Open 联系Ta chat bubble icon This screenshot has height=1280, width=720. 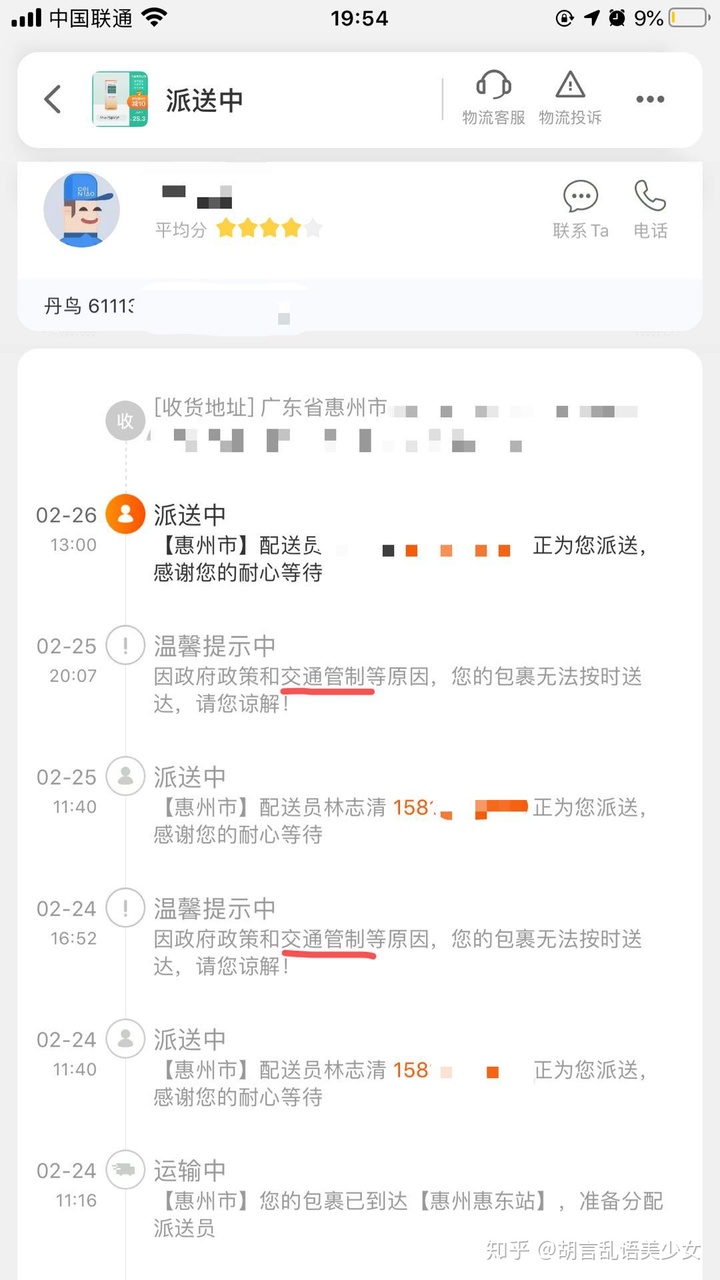coord(580,198)
